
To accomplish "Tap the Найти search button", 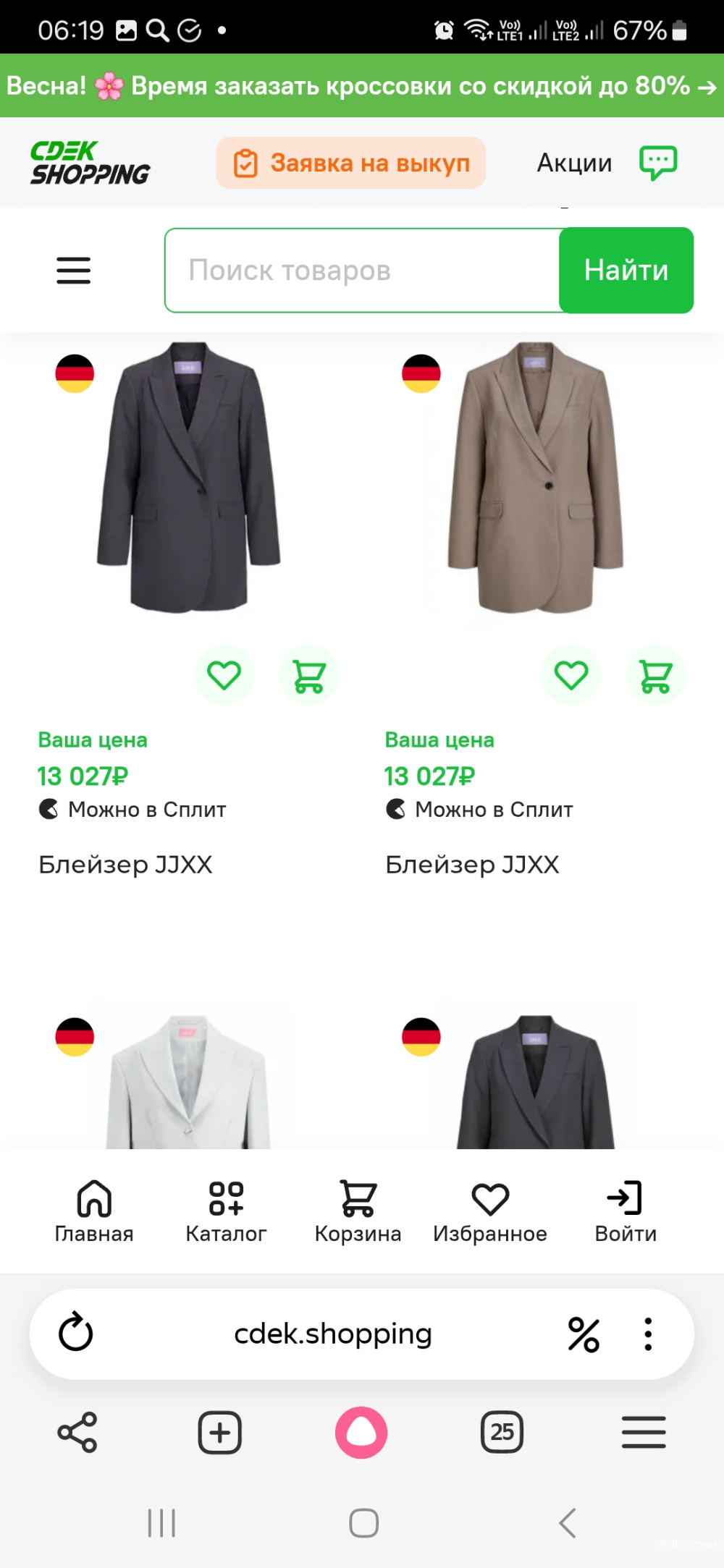I will (626, 271).
